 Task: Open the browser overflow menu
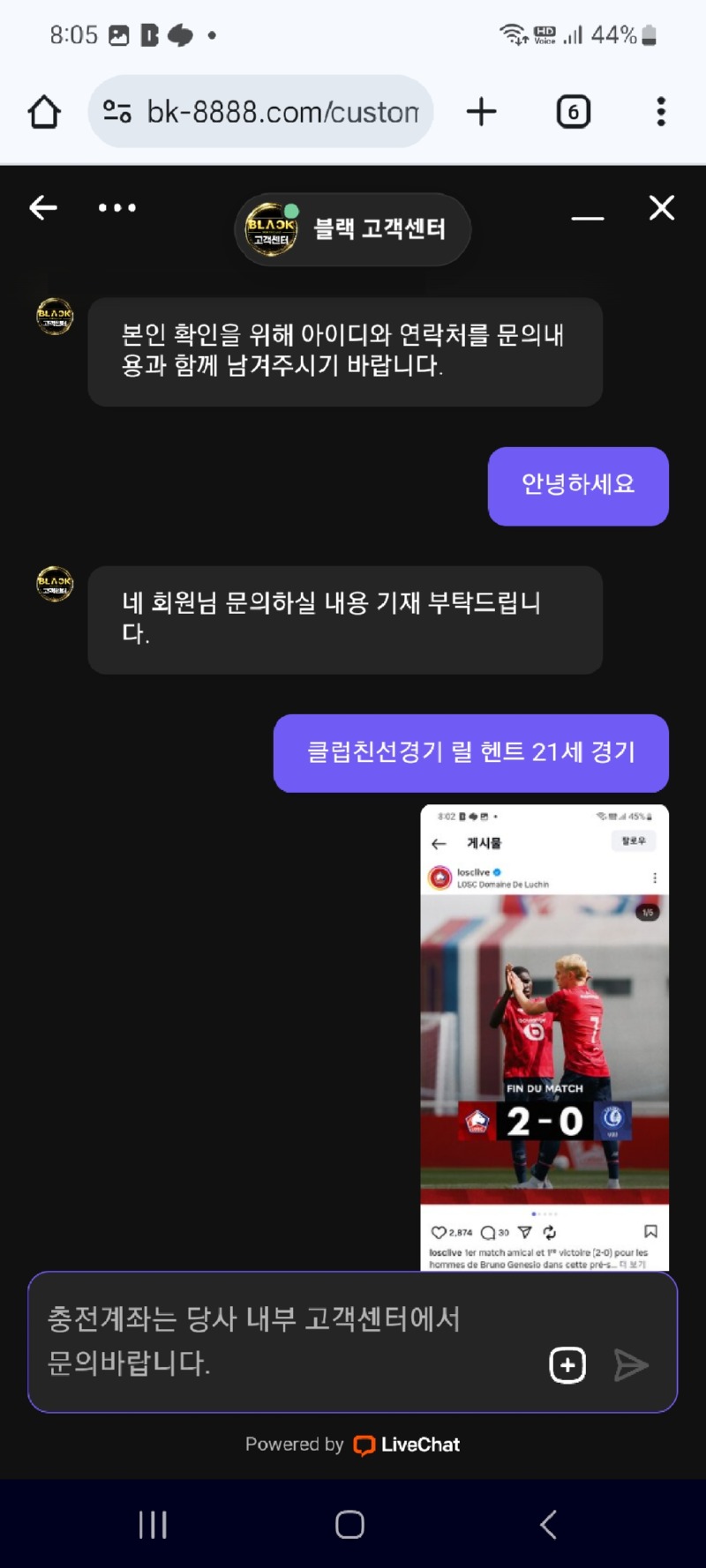(x=660, y=112)
